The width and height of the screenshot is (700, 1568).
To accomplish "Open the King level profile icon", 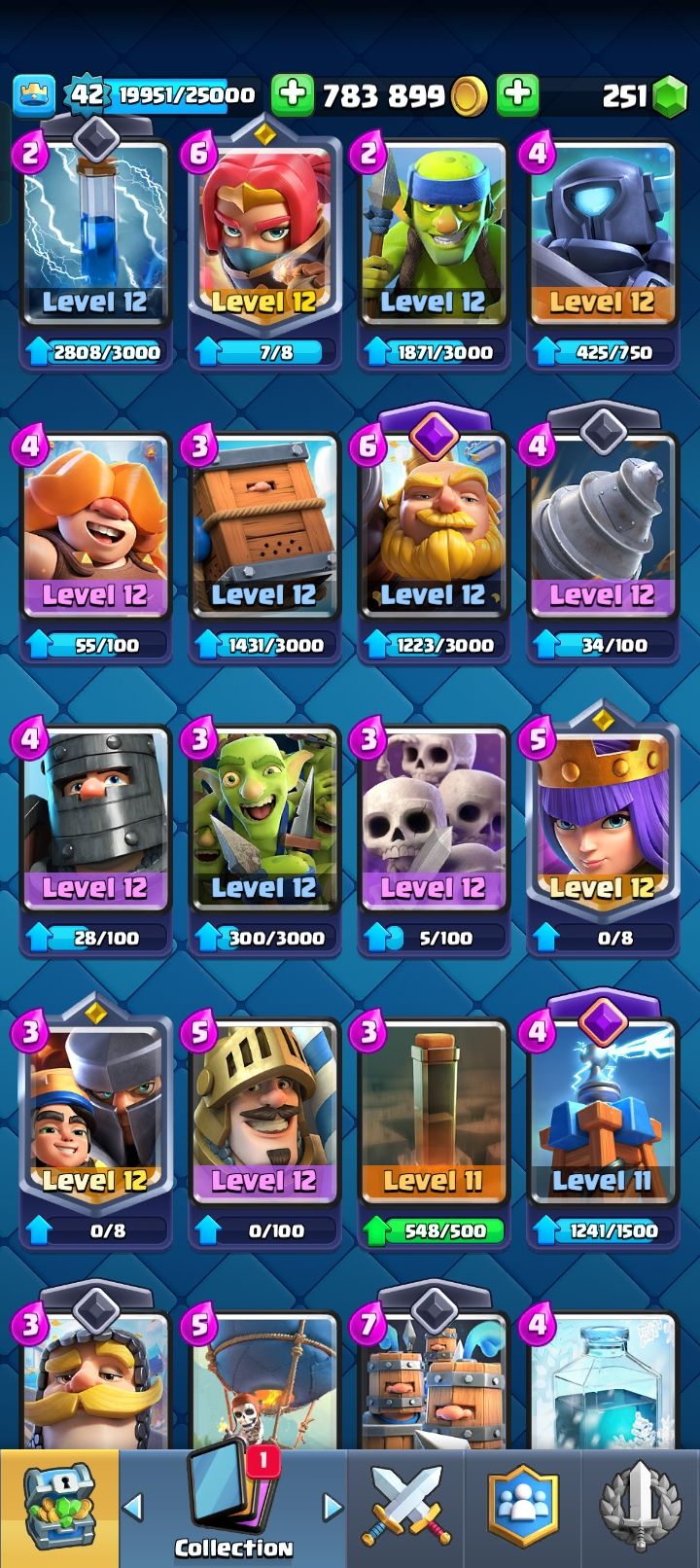I will tap(33, 94).
